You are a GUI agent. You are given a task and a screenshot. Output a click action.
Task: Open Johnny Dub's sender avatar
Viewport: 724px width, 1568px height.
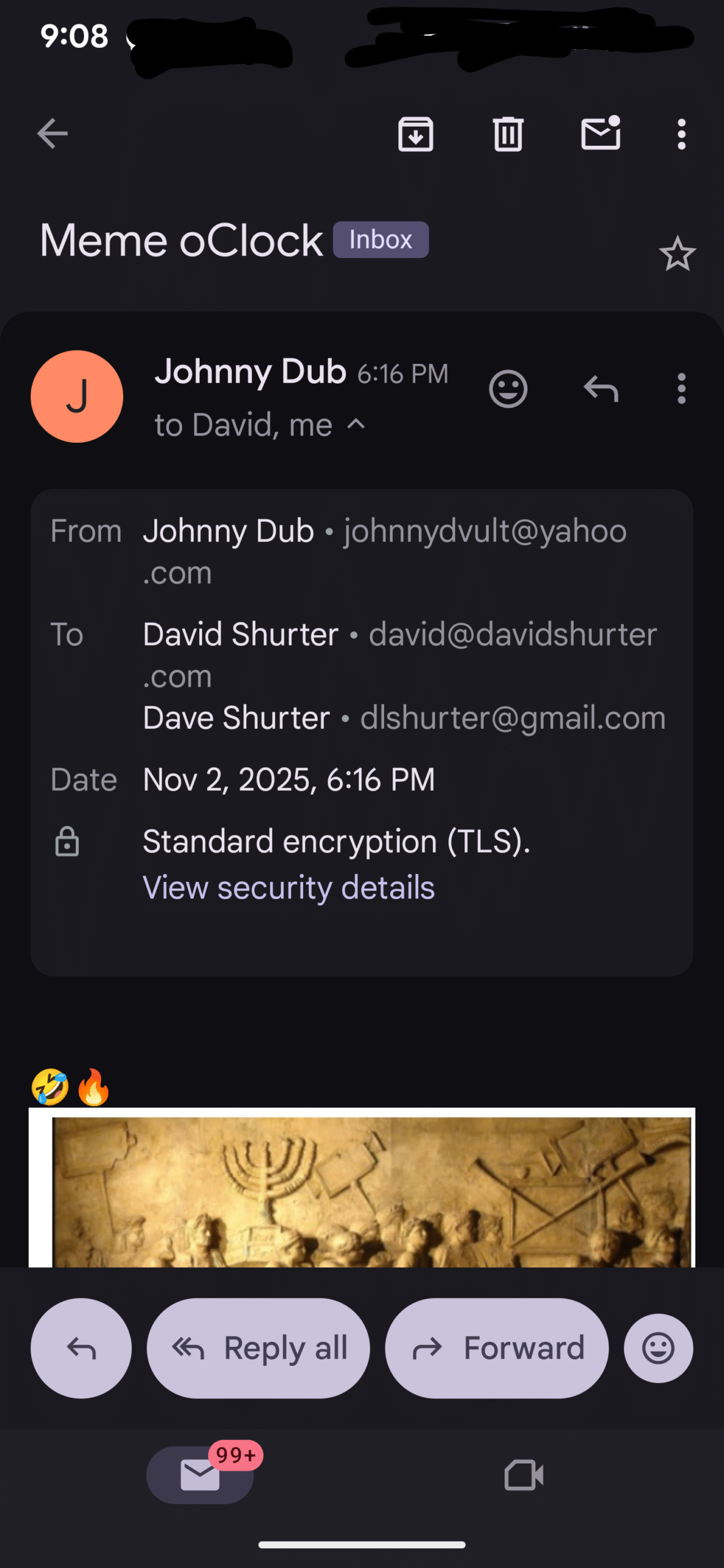click(x=77, y=396)
